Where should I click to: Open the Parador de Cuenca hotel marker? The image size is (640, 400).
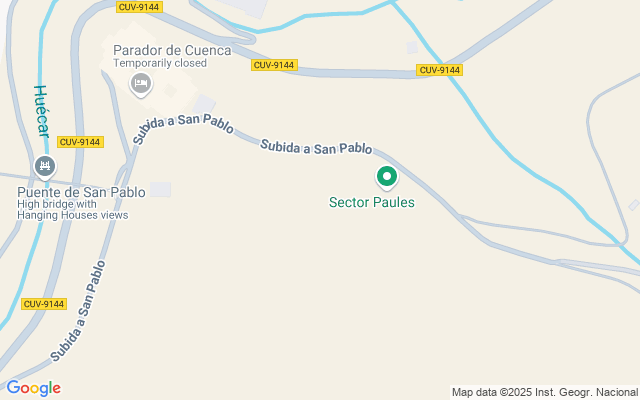tap(141, 85)
